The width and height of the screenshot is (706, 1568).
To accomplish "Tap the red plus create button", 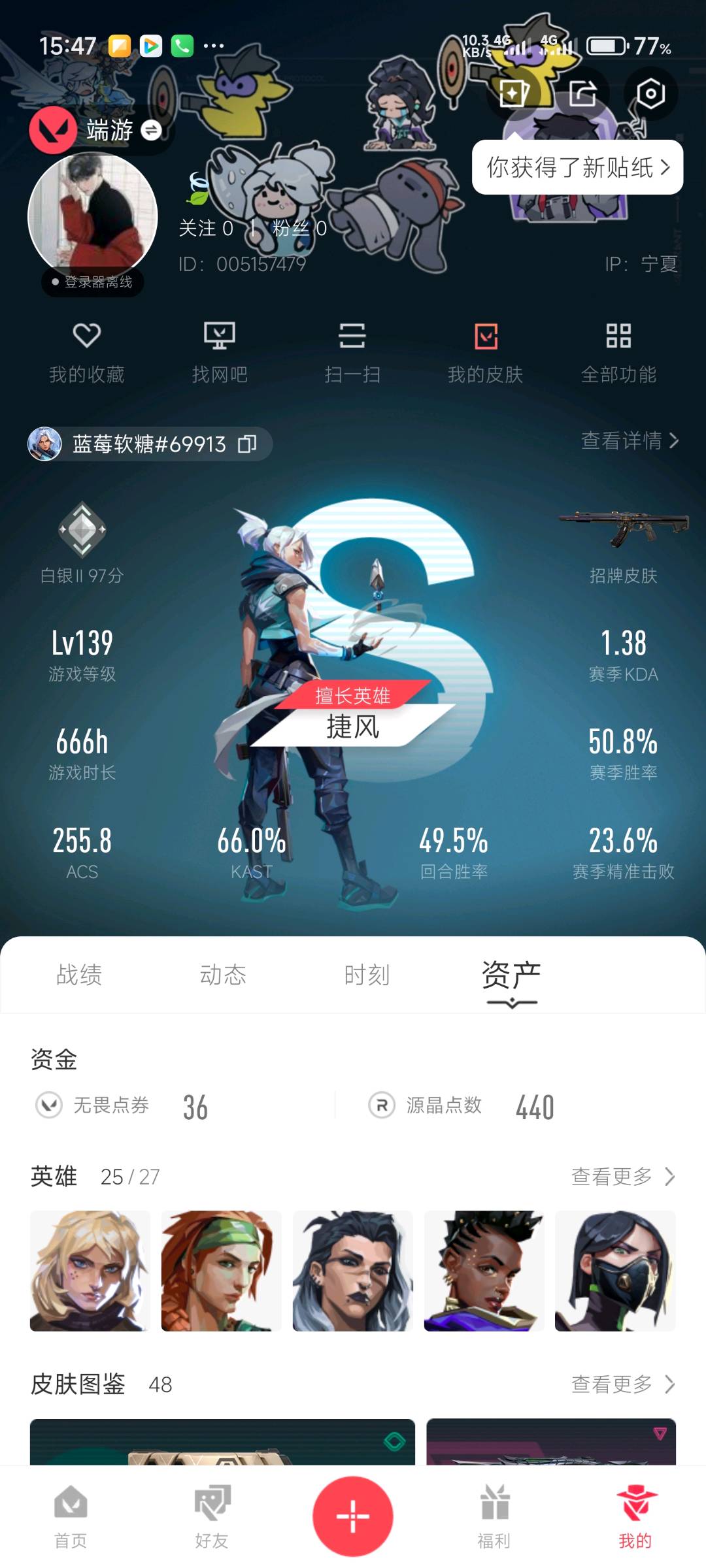I will 353,1516.
